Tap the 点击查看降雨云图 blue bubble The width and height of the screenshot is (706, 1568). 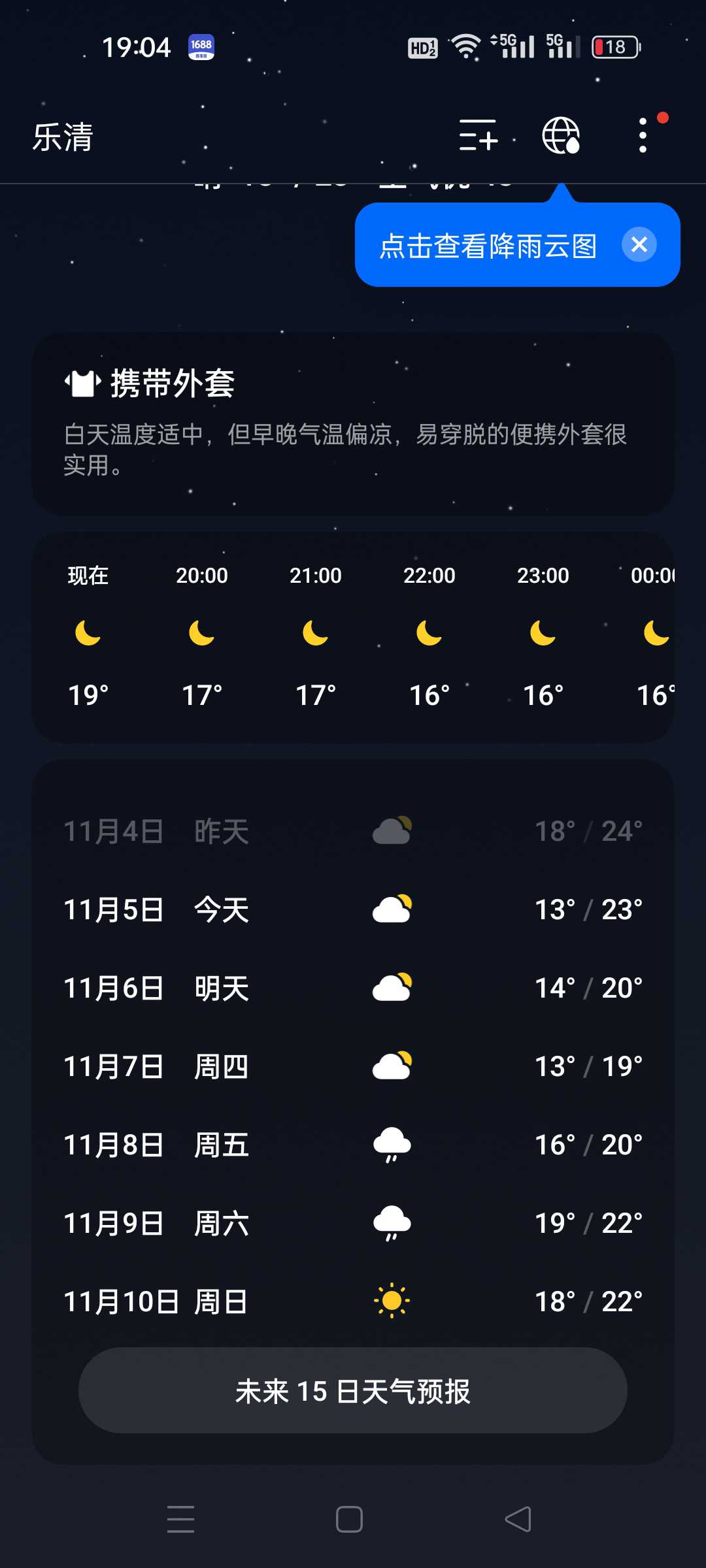click(x=488, y=246)
